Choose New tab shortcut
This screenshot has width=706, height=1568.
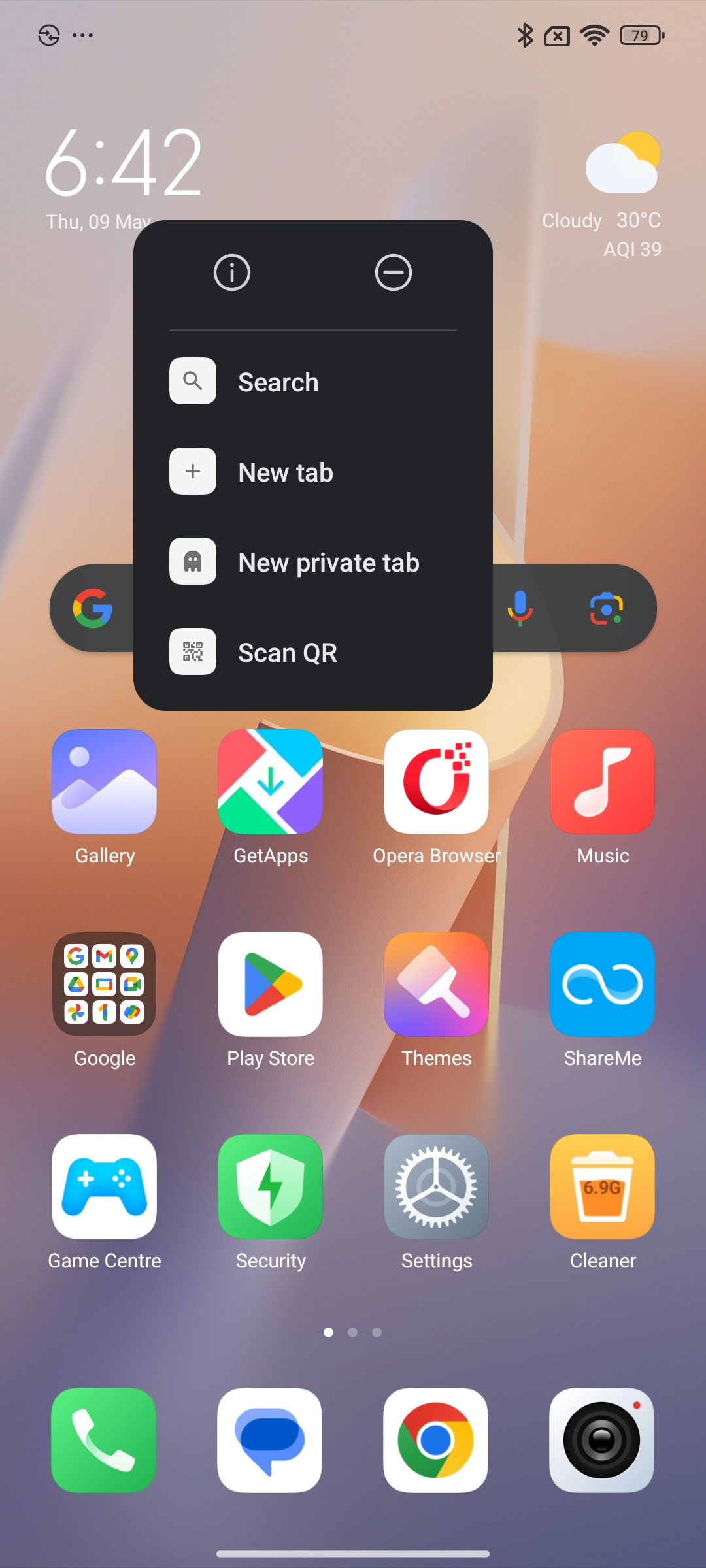click(312, 472)
